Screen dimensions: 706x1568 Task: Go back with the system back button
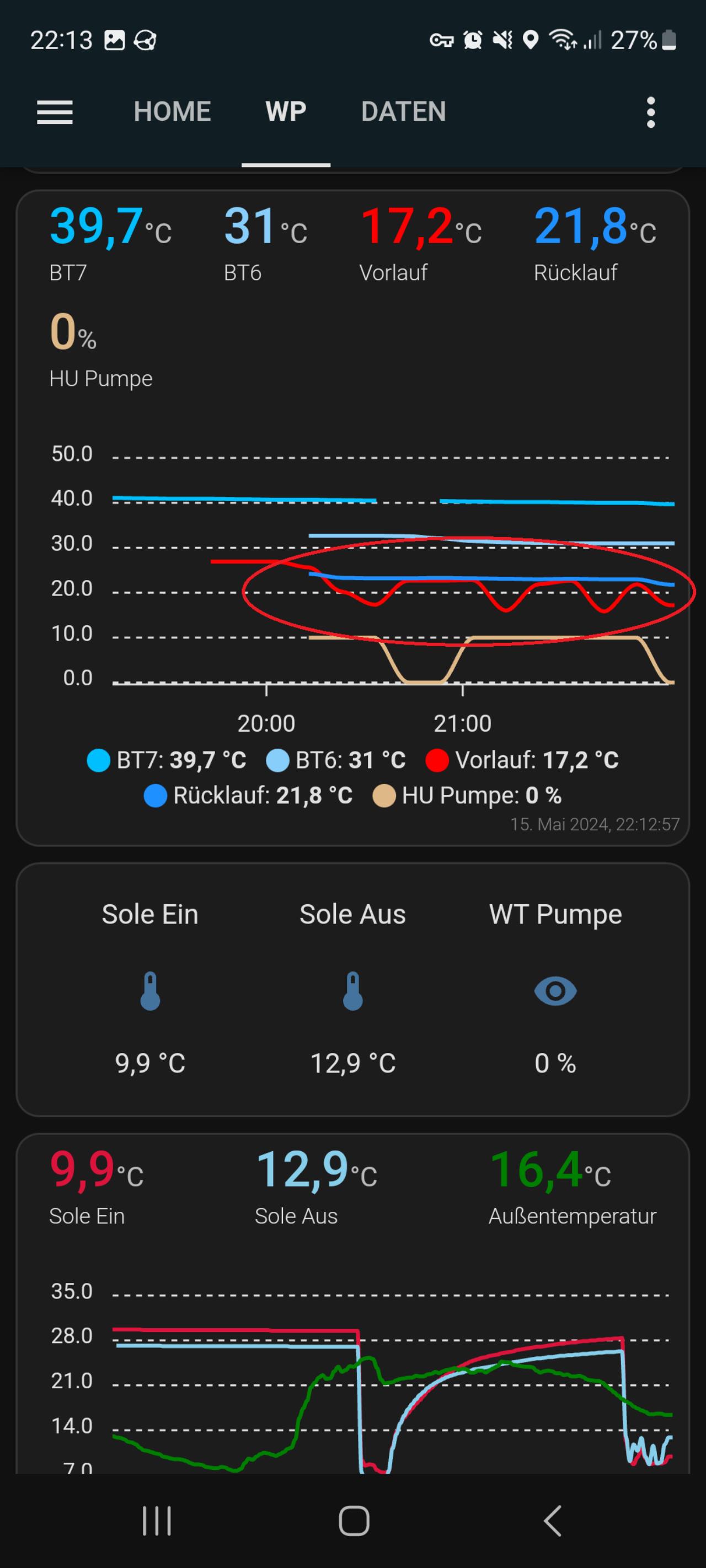point(552,1521)
